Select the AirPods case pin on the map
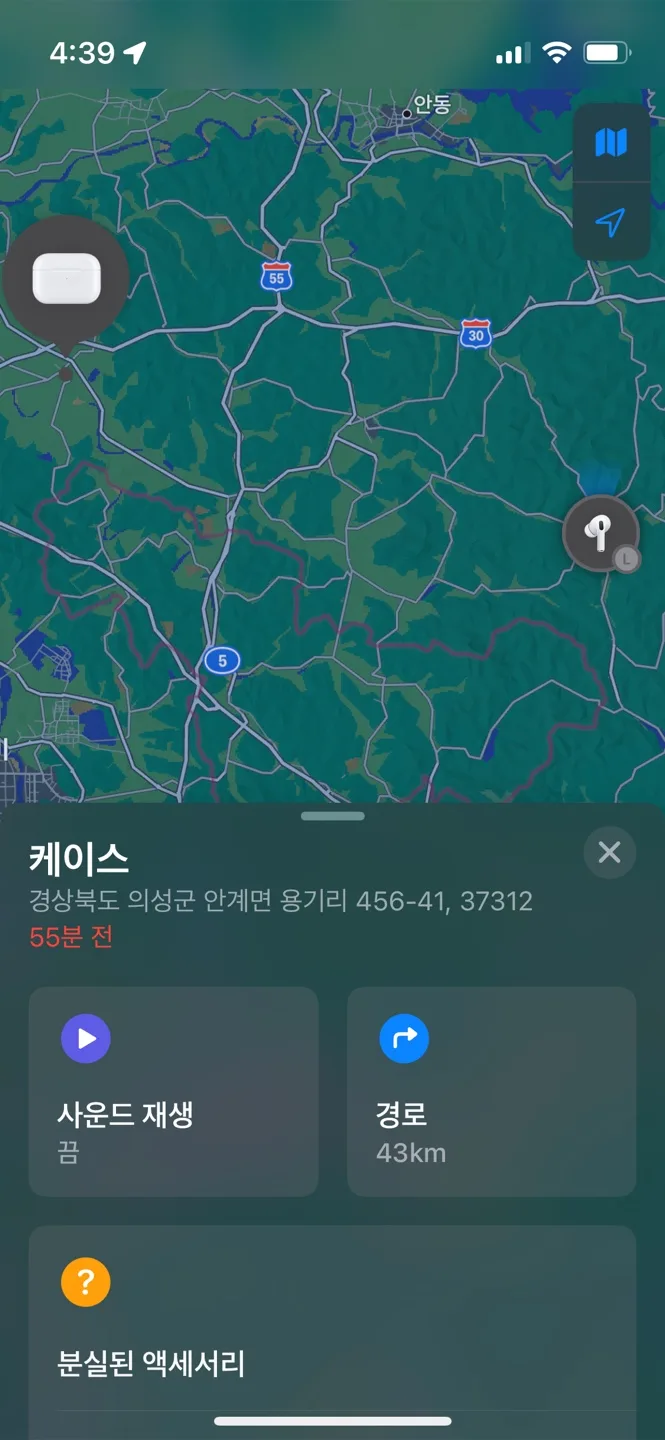Image resolution: width=665 pixels, height=1440 pixels. point(66,278)
